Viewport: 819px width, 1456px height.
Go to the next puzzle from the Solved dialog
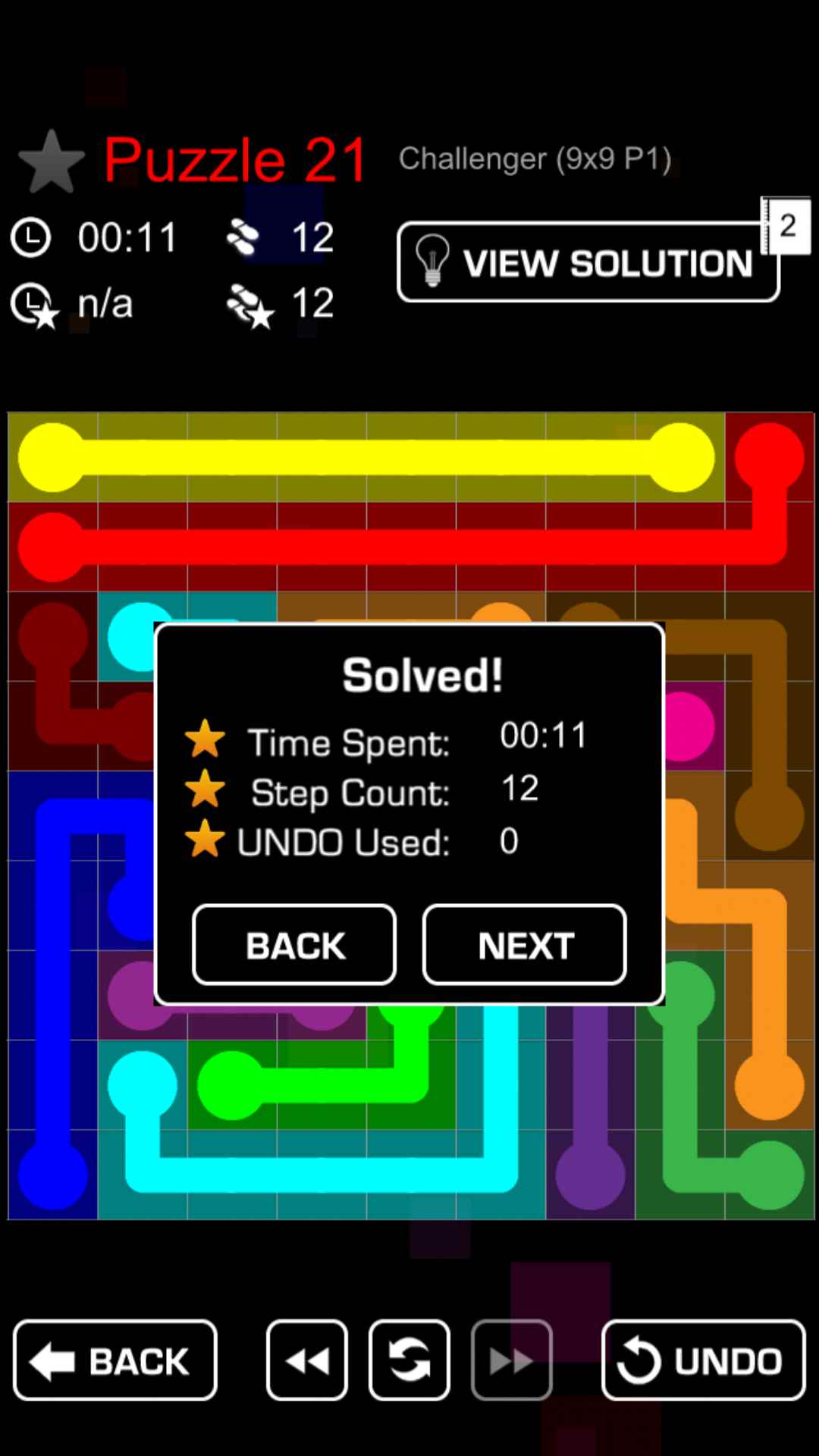pos(524,945)
